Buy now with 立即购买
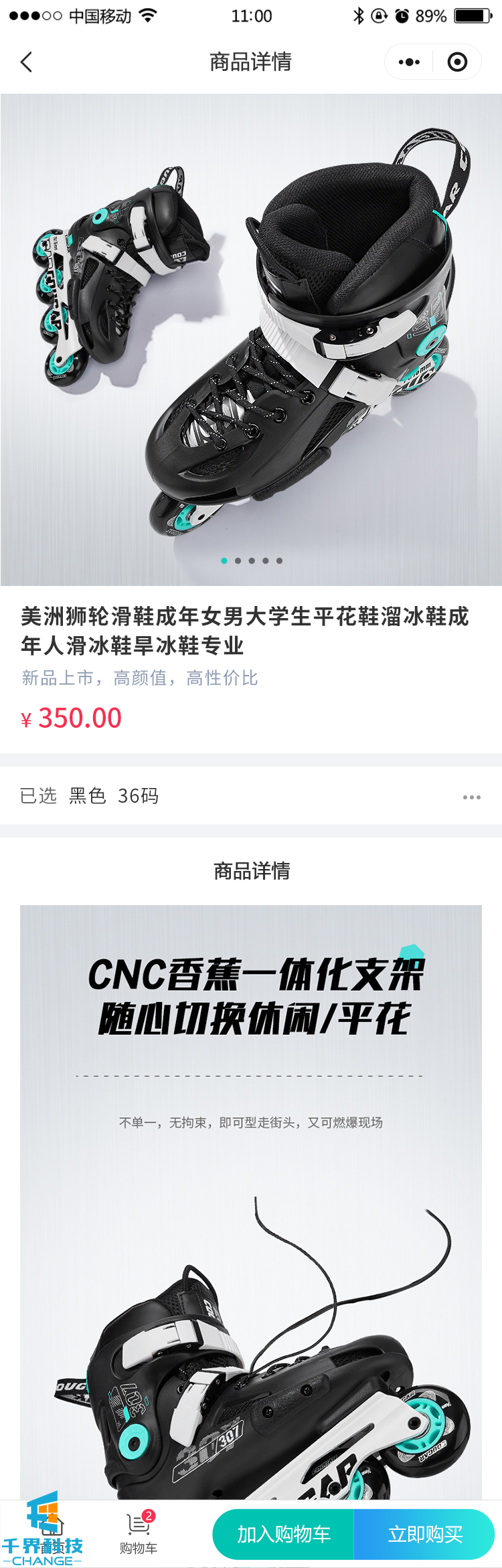502x1568 pixels. pos(425,1534)
